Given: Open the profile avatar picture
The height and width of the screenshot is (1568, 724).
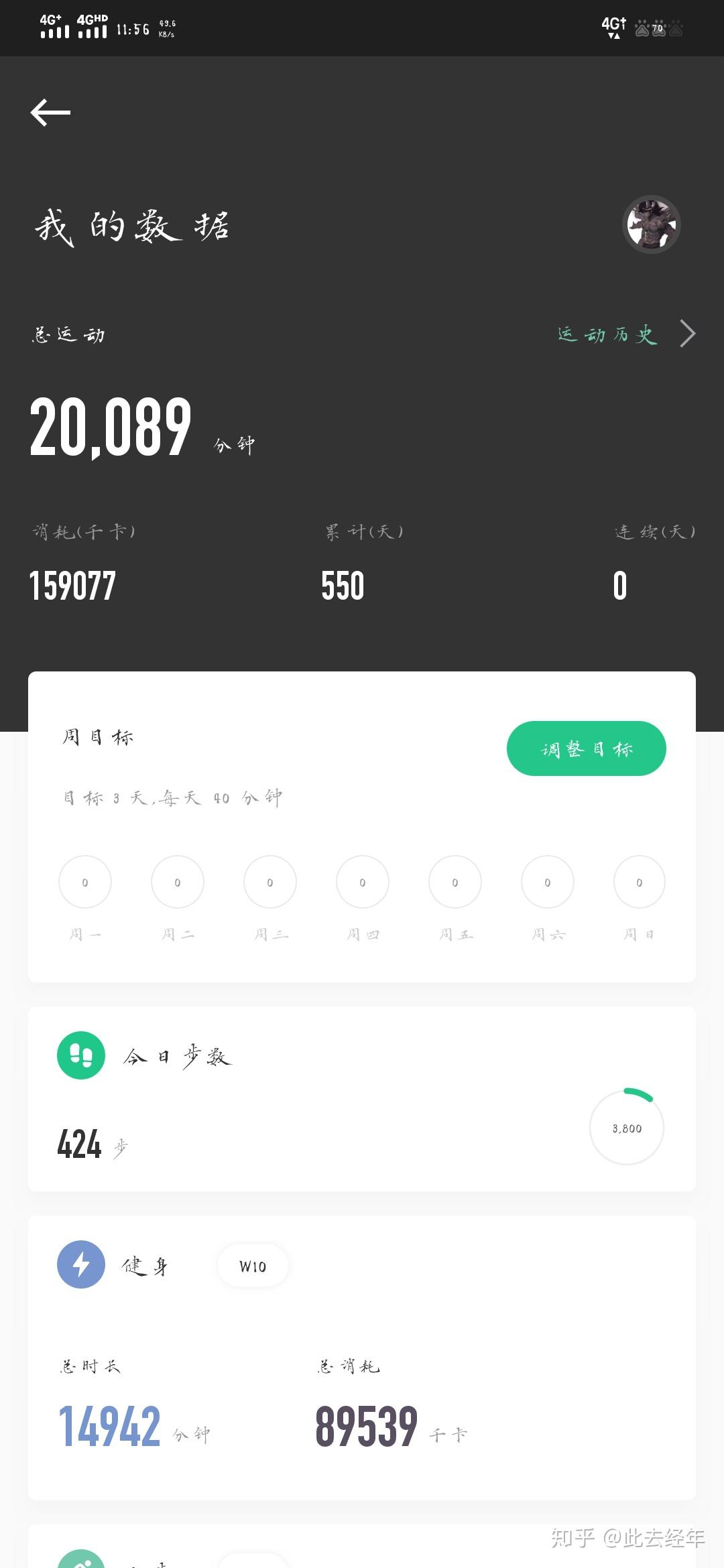Looking at the screenshot, I should tap(651, 224).
